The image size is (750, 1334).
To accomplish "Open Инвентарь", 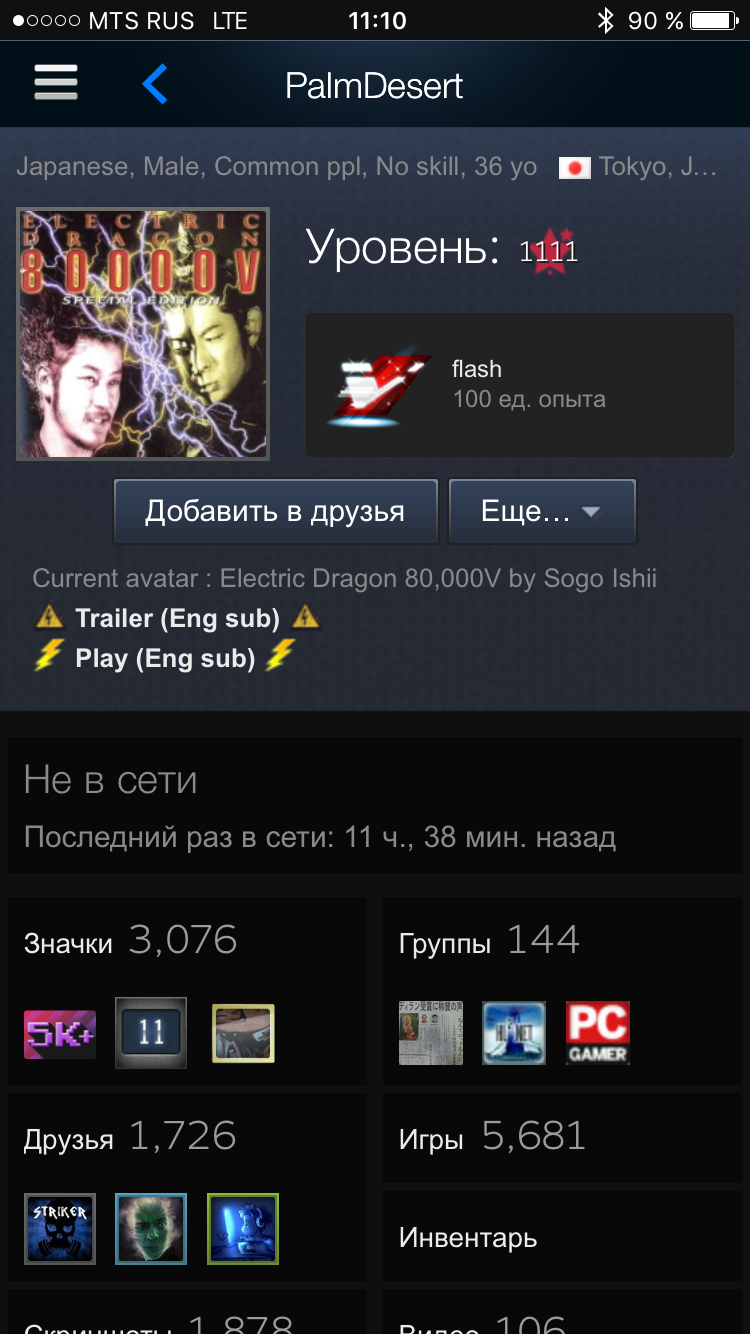I will 563,1237.
